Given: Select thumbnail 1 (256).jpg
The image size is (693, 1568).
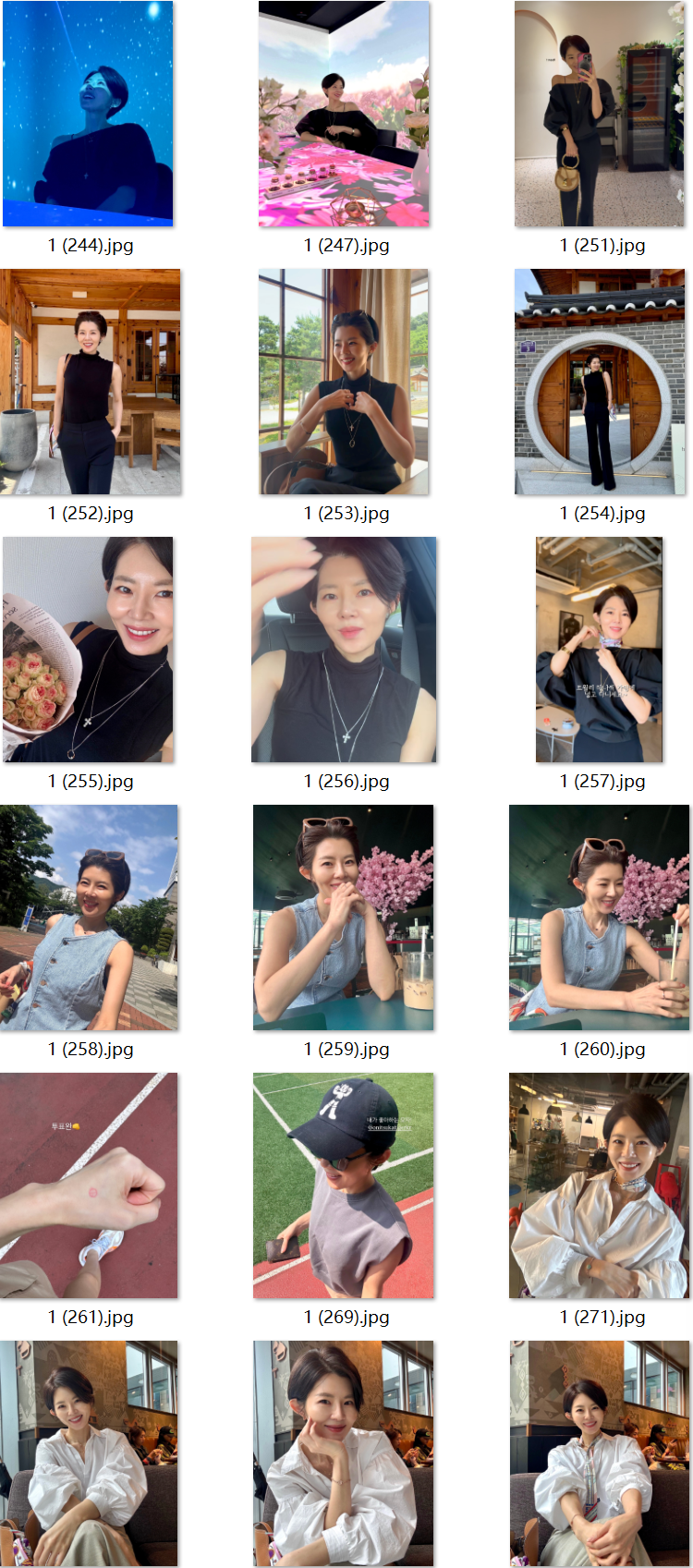Looking at the screenshot, I should click(x=344, y=650).
